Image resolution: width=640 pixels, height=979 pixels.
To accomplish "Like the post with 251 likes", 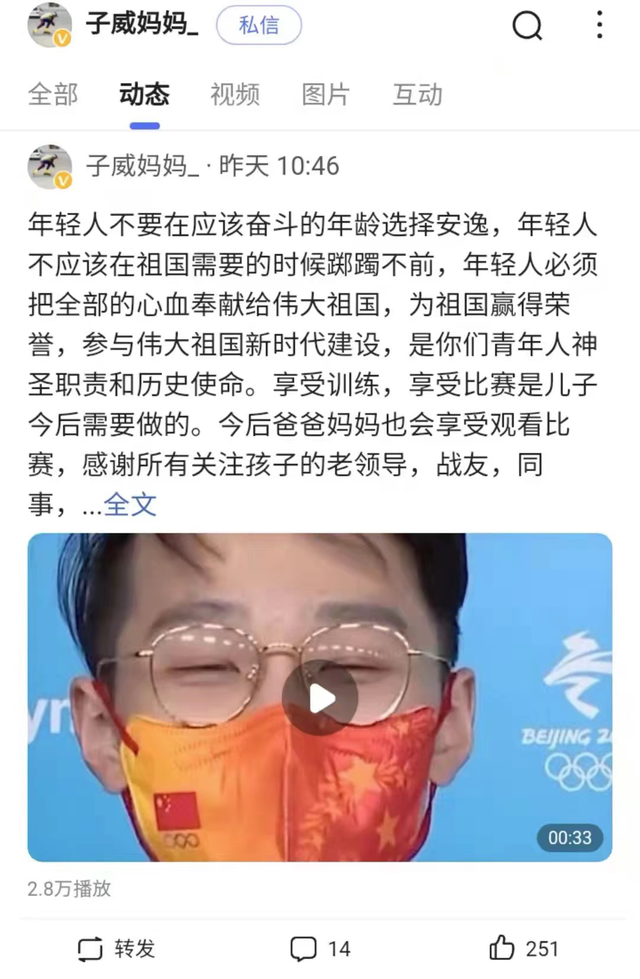I will pos(524,948).
